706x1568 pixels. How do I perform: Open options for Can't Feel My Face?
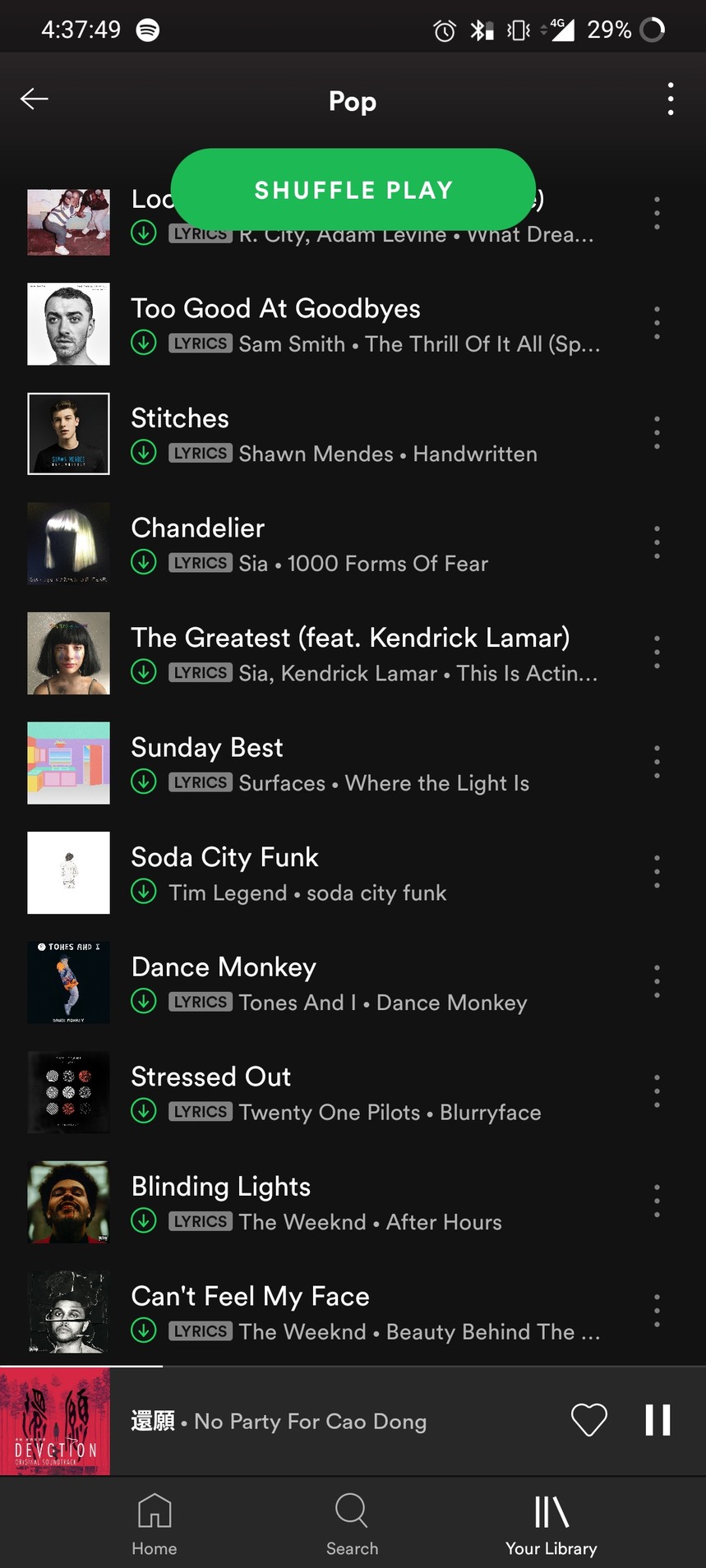[x=657, y=1311]
